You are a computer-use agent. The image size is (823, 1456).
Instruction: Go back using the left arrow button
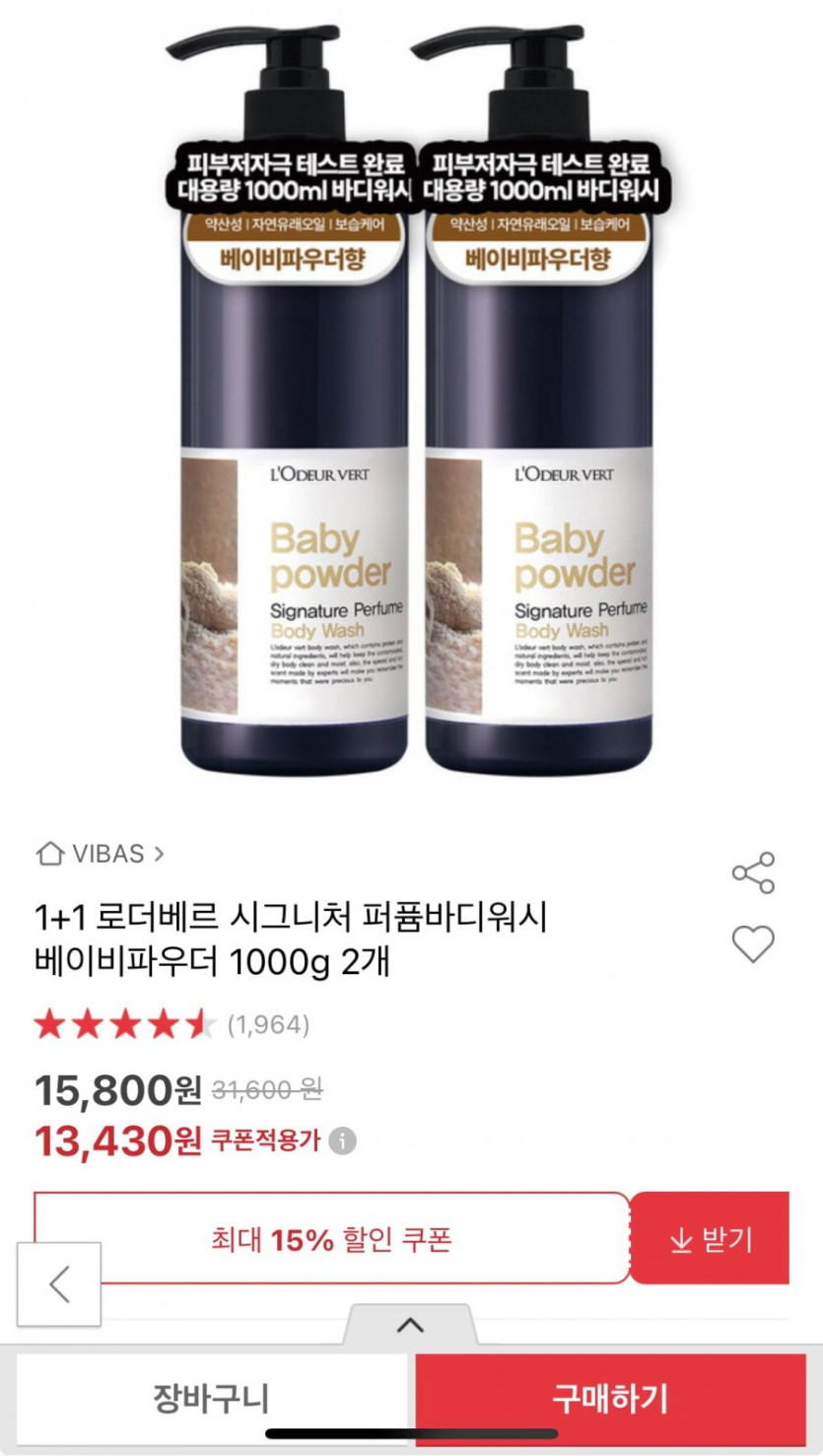pyautogui.click(x=59, y=1284)
